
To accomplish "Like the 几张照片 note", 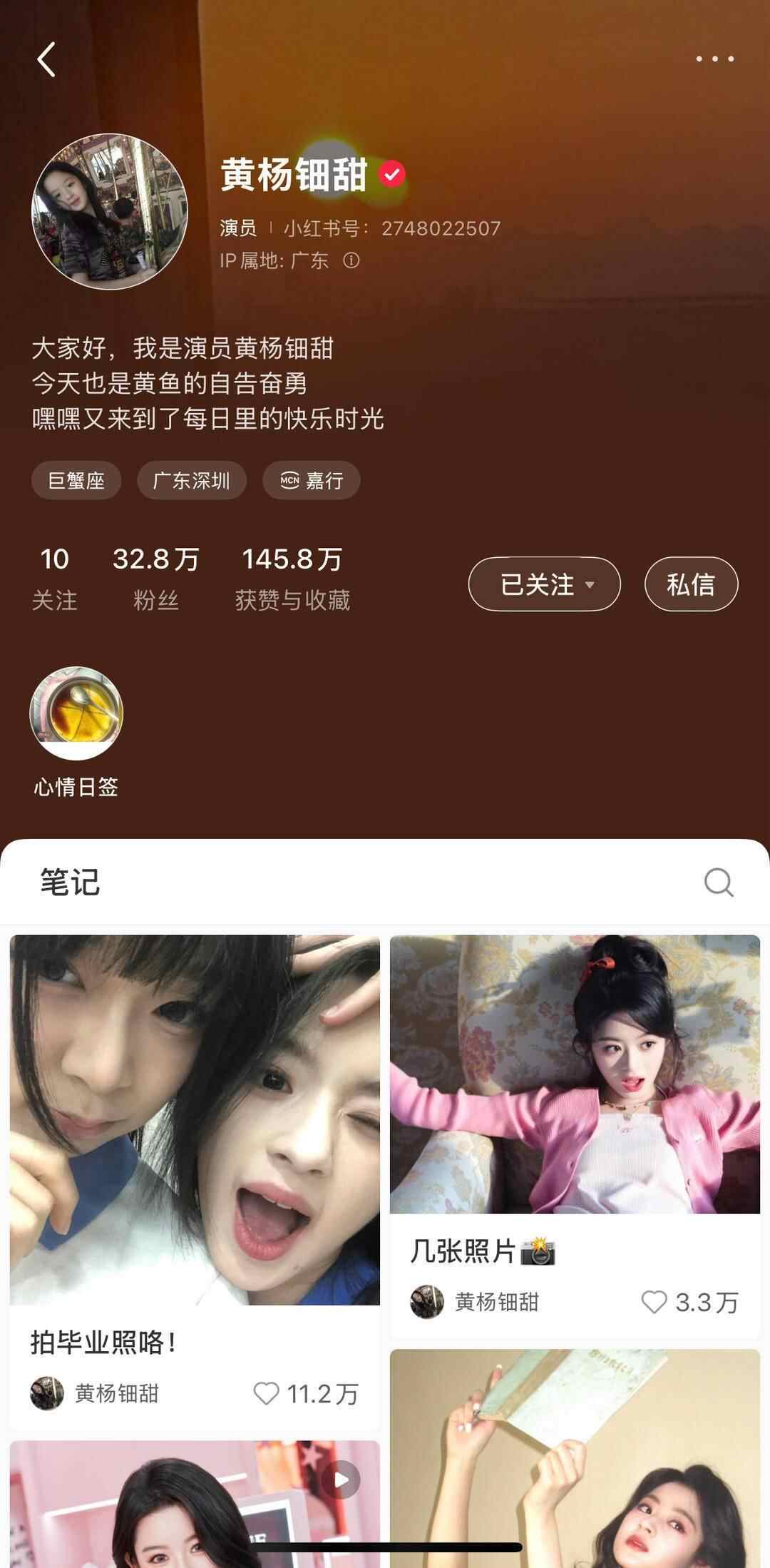I will click(654, 1302).
